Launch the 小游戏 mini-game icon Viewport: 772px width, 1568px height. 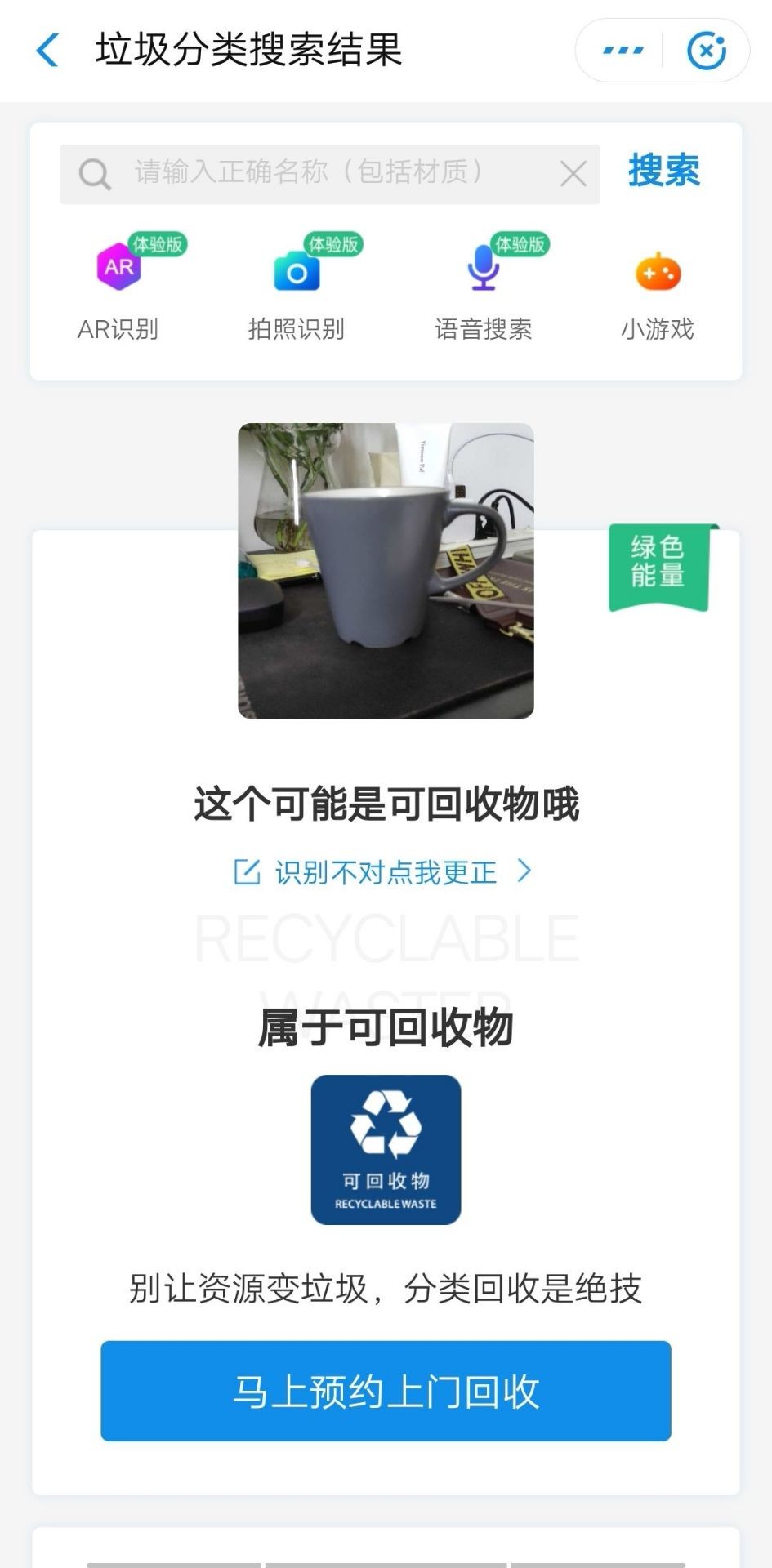point(658,273)
